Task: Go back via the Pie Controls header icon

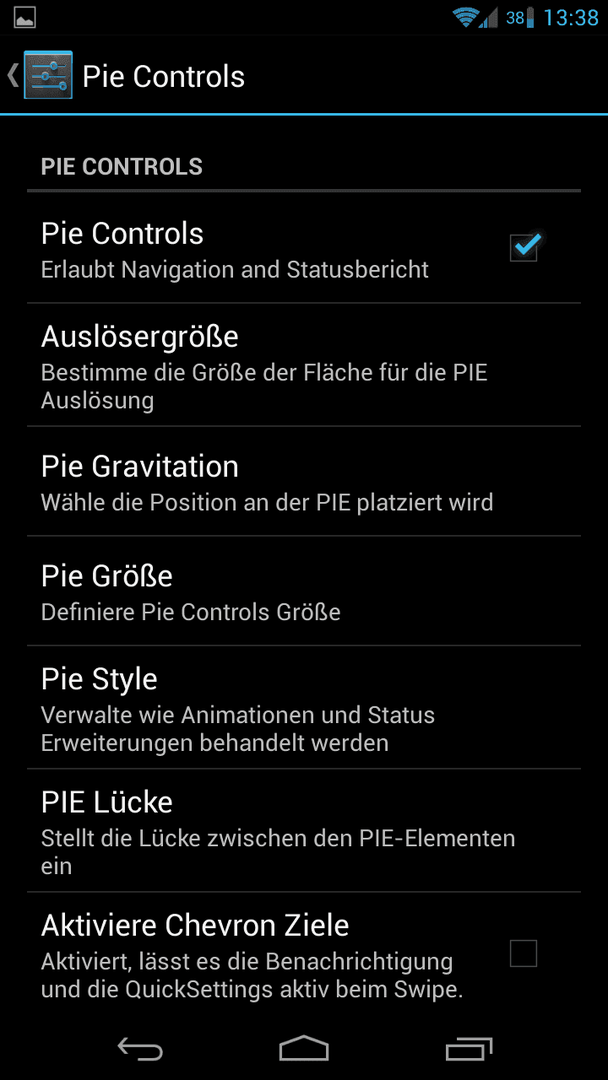Action: click(41, 75)
